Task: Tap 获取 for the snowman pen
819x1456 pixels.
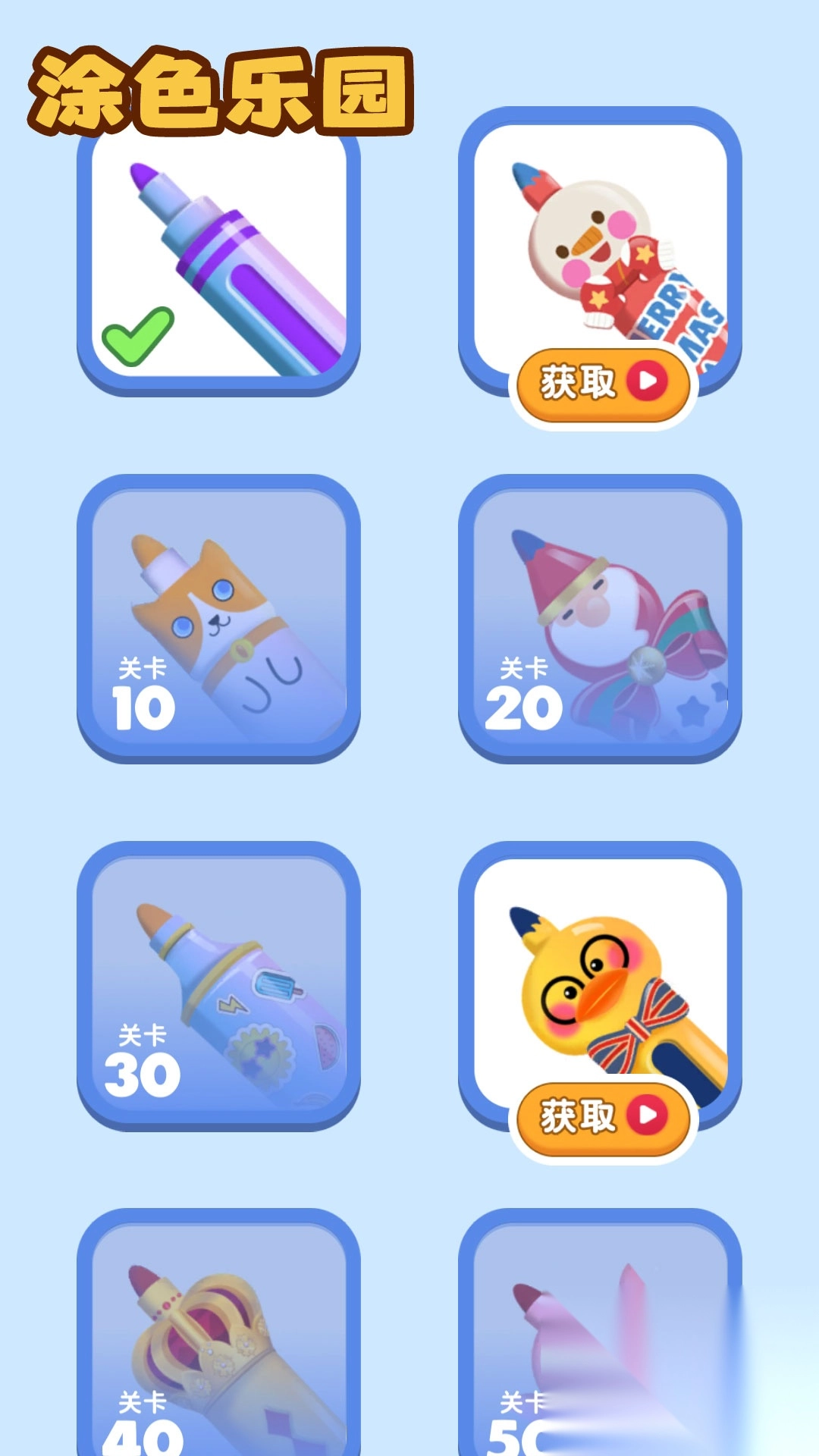Action: click(x=603, y=384)
